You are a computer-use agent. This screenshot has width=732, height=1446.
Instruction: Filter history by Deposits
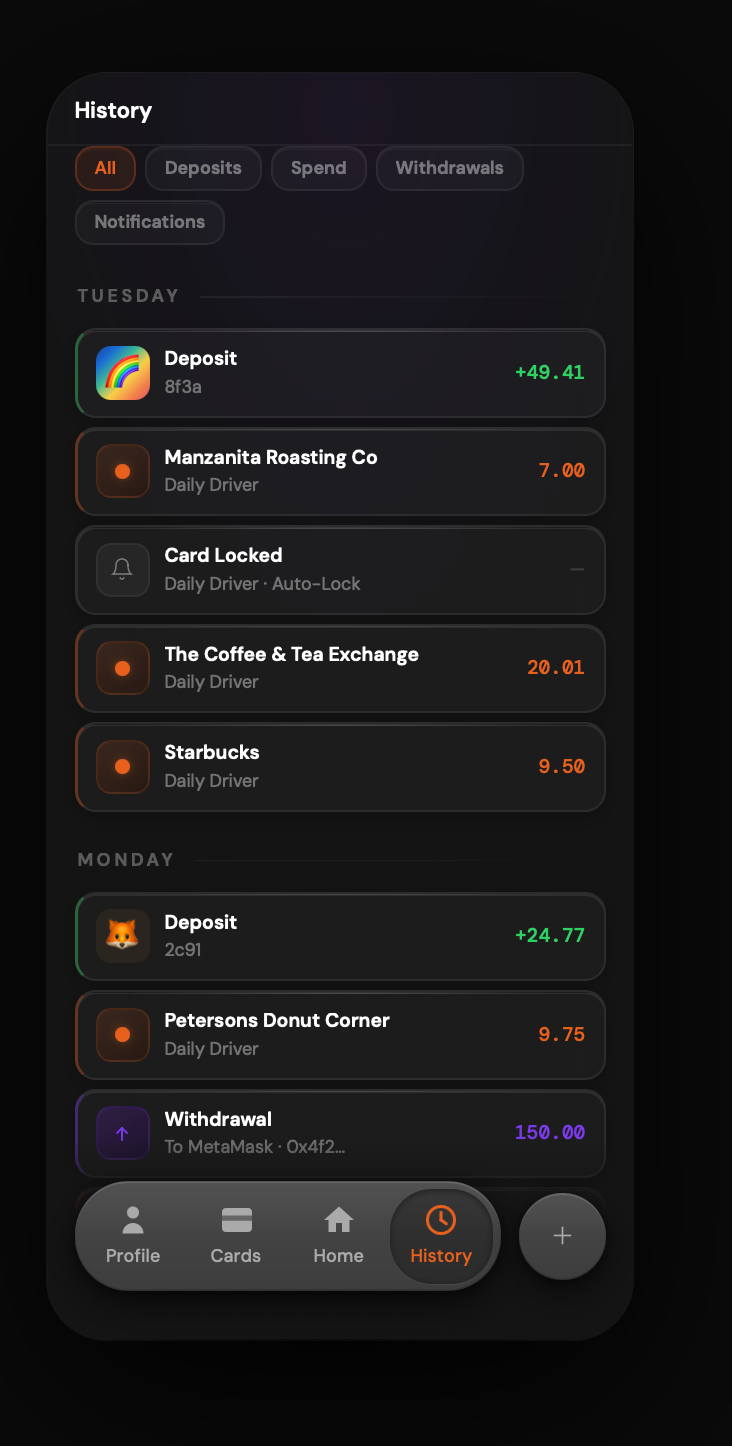203,168
